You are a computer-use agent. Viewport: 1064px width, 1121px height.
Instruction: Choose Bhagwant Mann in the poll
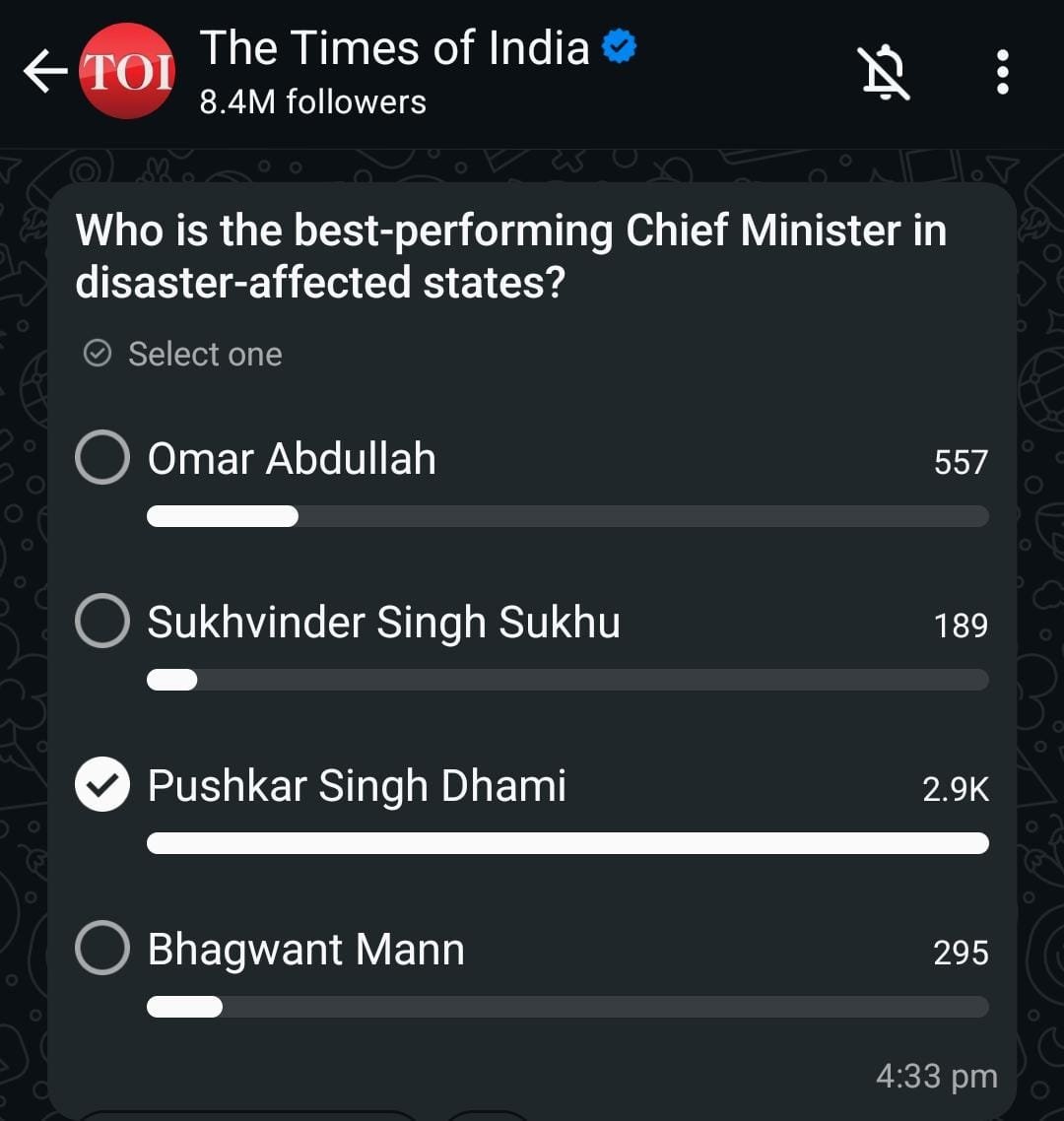tap(102, 949)
